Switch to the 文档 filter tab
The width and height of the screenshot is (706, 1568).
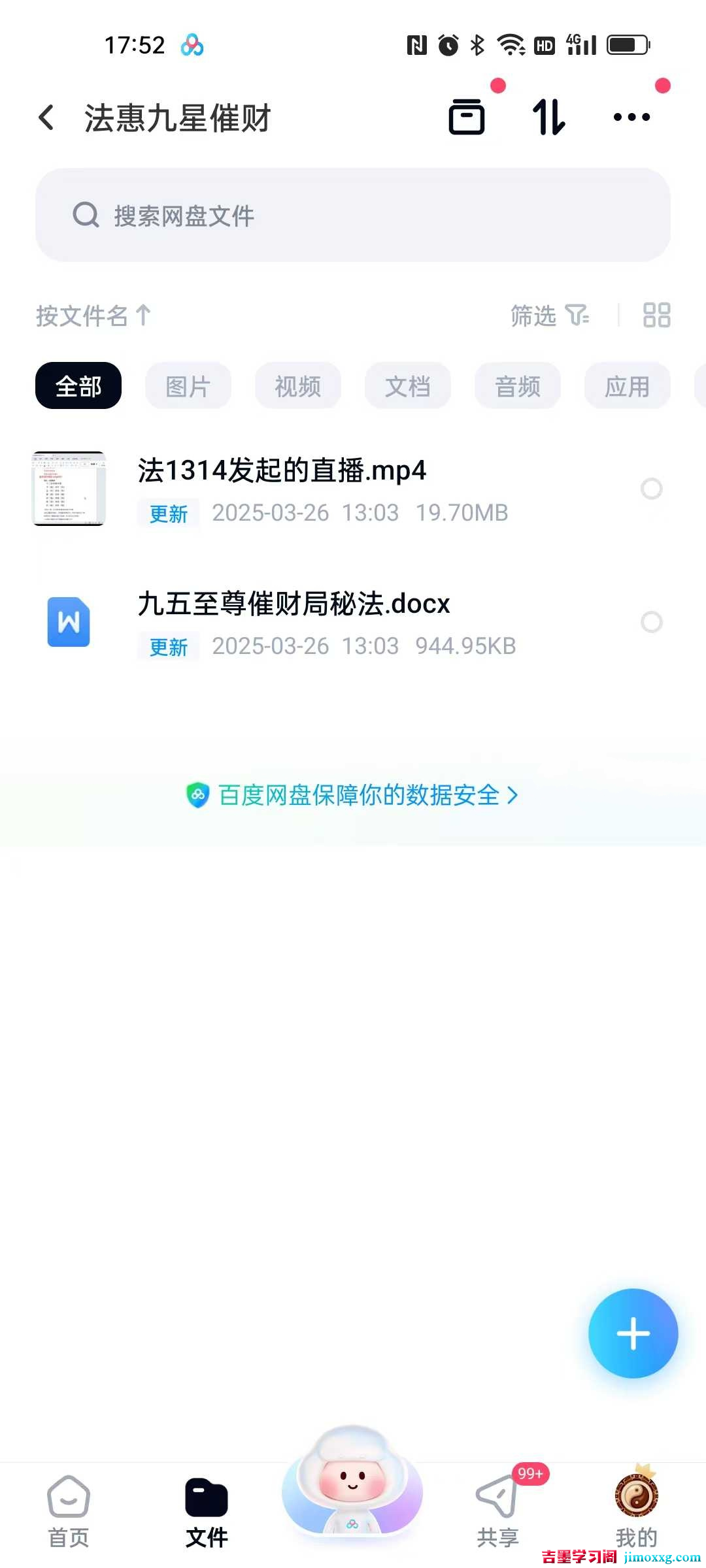(x=407, y=386)
